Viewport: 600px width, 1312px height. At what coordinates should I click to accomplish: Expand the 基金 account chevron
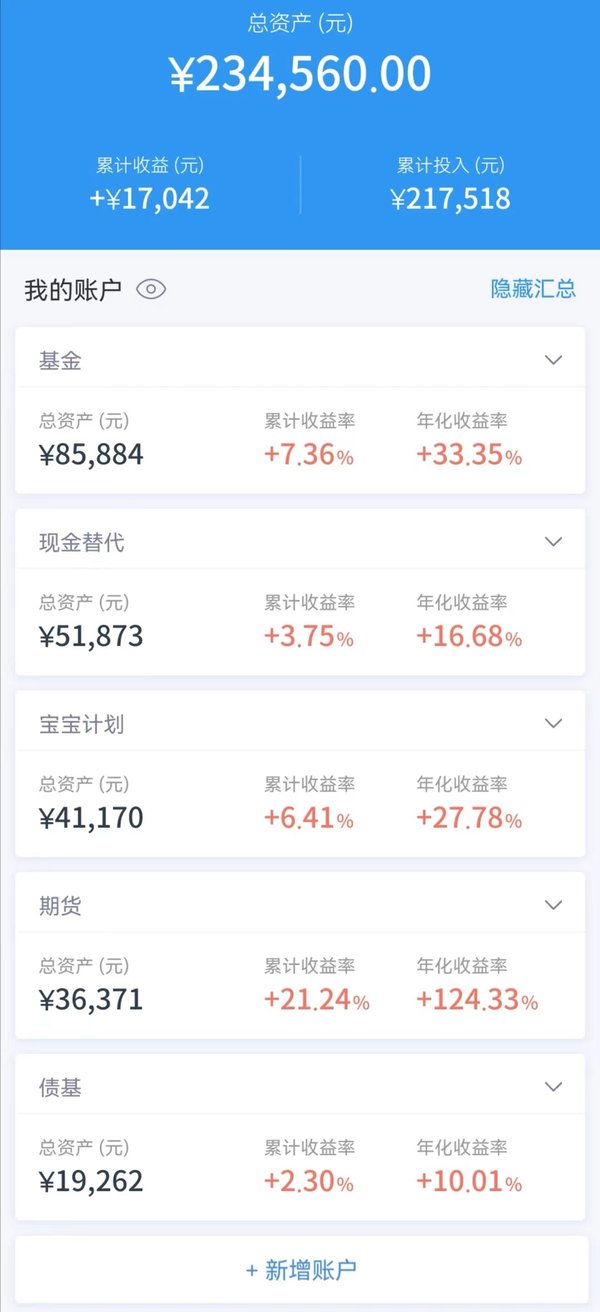click(x=554, y=360)
